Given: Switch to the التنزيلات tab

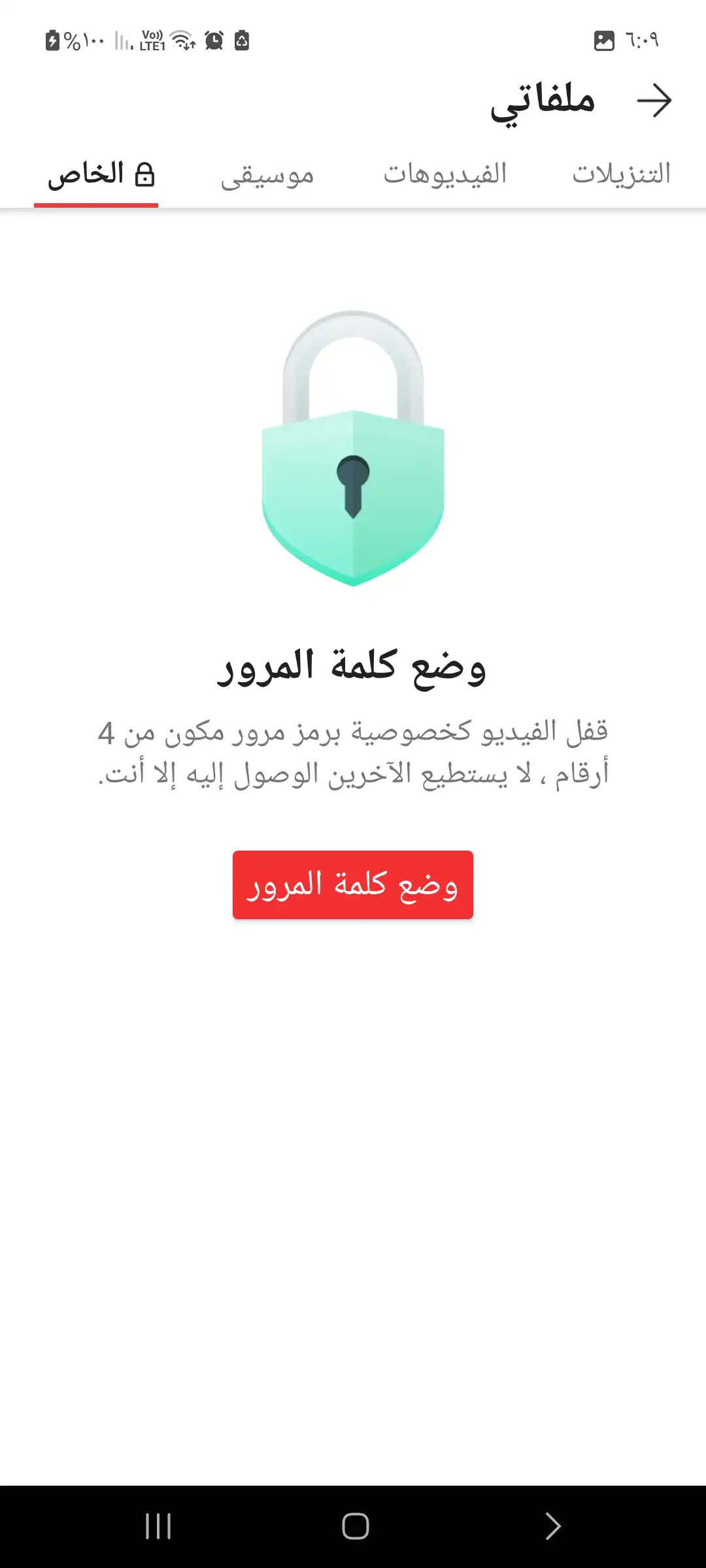Looking at the screenshot, I should click(x=622, y=174).
